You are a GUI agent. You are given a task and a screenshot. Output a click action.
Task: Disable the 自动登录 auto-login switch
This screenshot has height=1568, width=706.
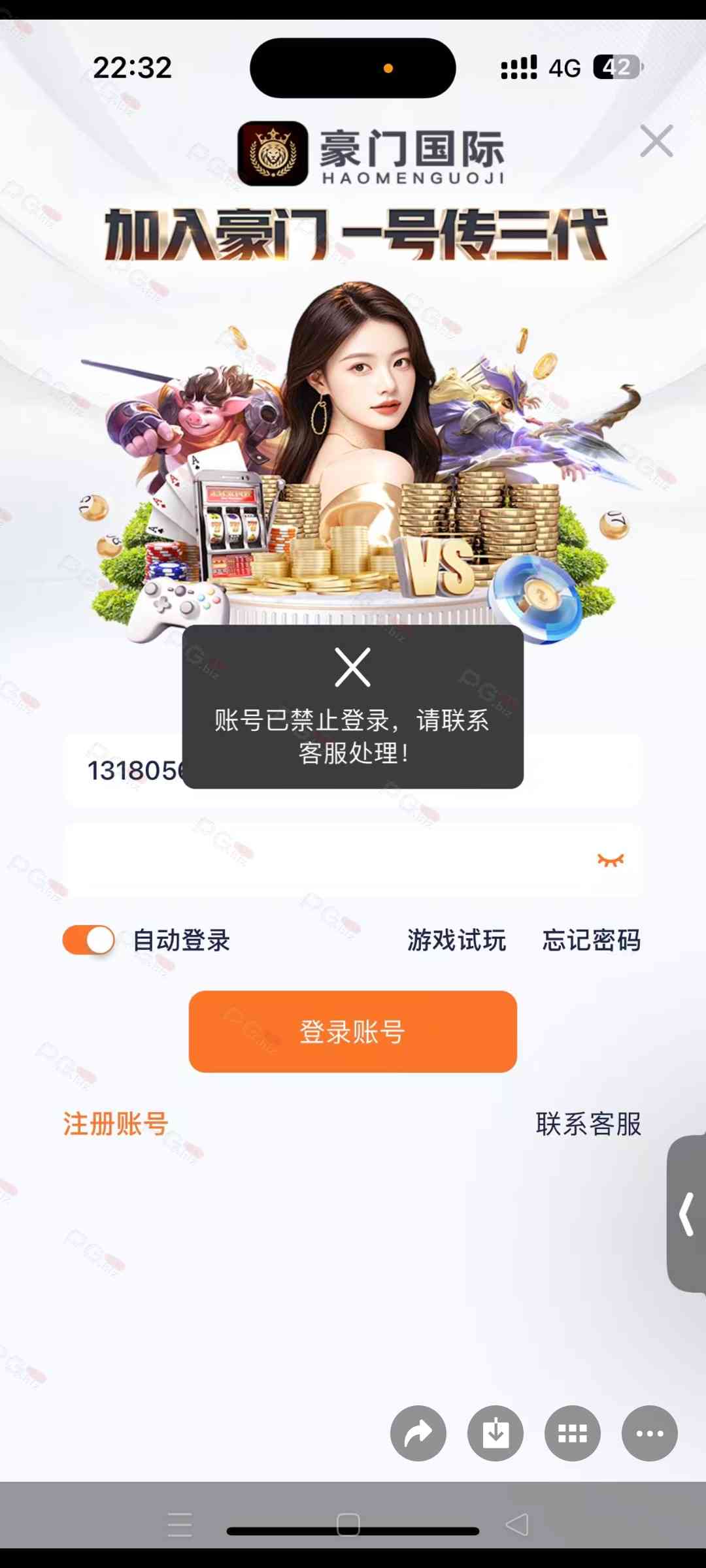(89, 940)
